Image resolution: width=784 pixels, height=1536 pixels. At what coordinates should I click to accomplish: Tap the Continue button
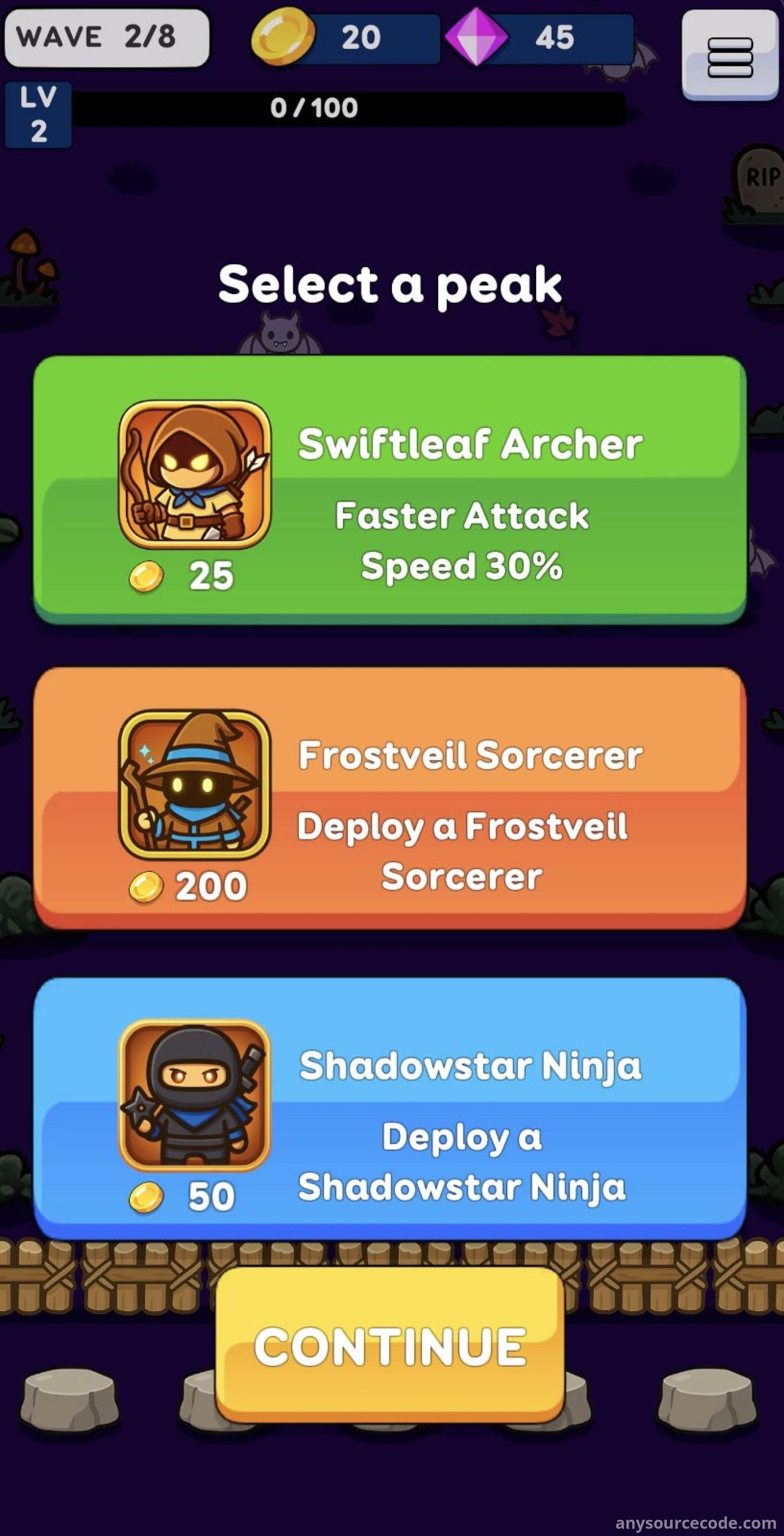coord(390,1346)
